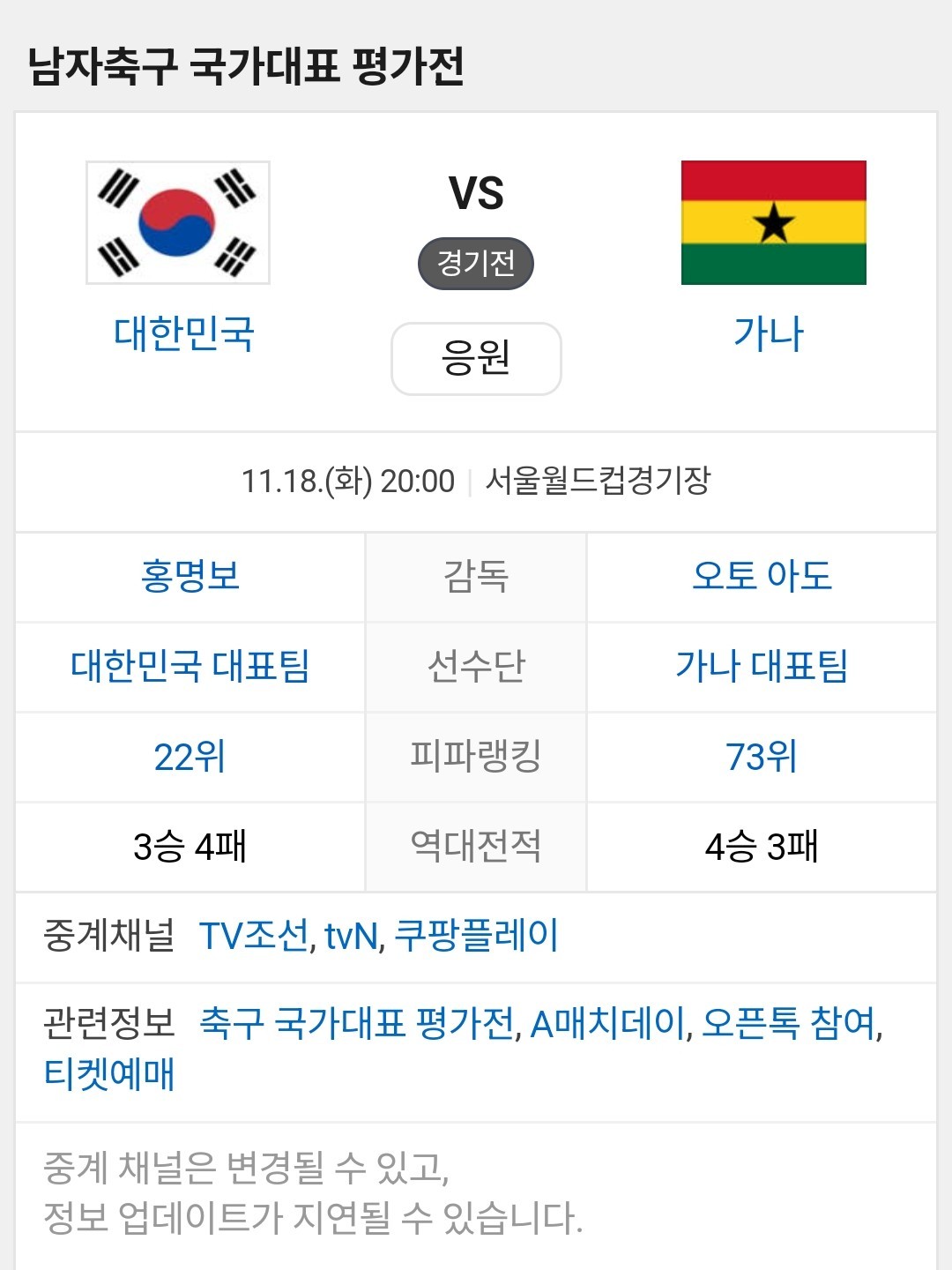
Task: Open the 대한민국 team link
Action: tap(183, 334)
